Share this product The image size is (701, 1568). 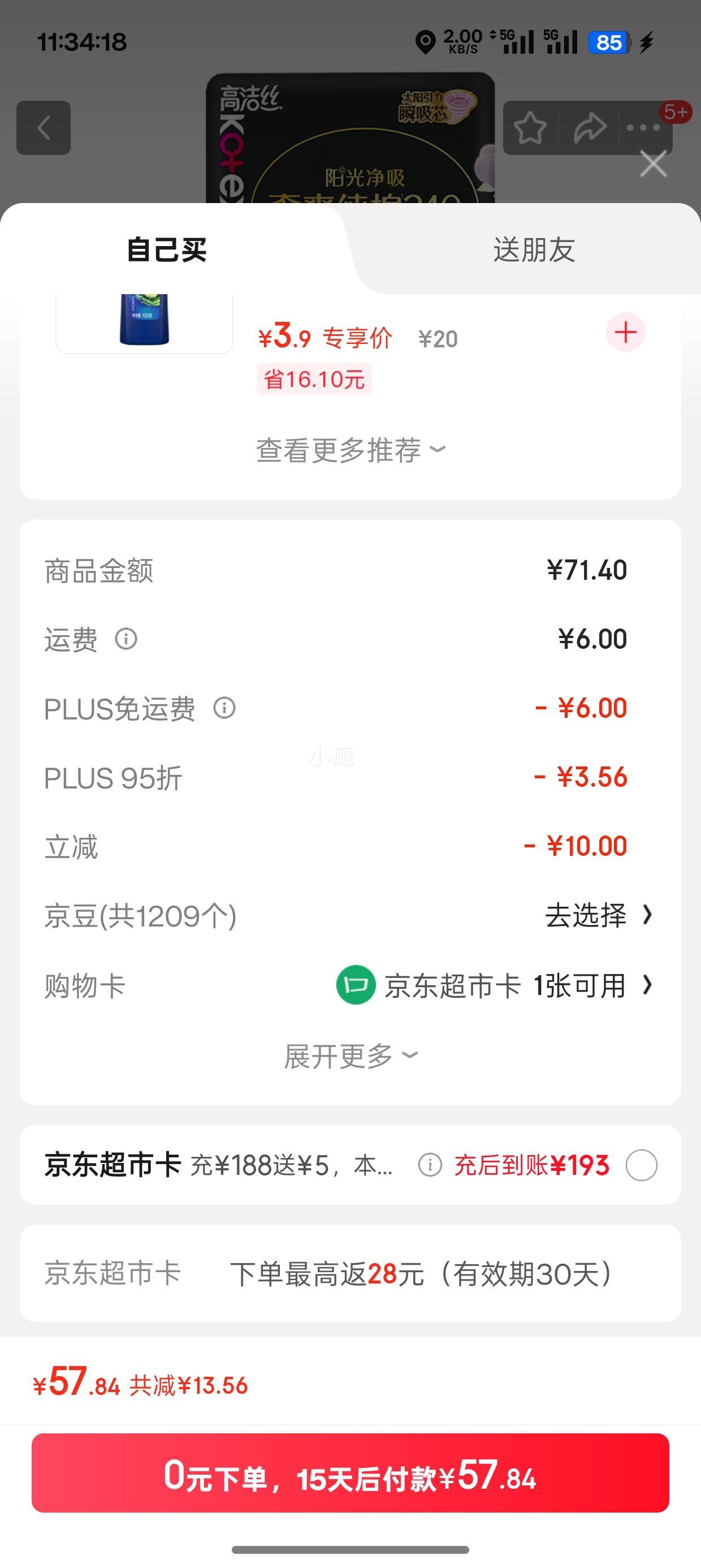coord(589,128)
